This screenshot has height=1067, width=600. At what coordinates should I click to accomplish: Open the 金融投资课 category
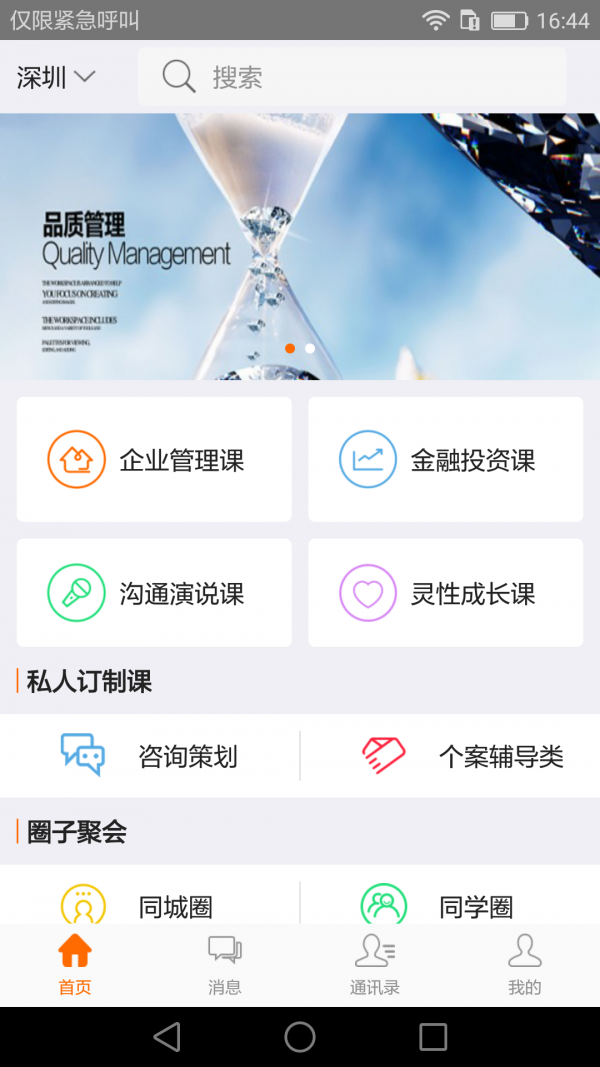(x=445, y=459)
